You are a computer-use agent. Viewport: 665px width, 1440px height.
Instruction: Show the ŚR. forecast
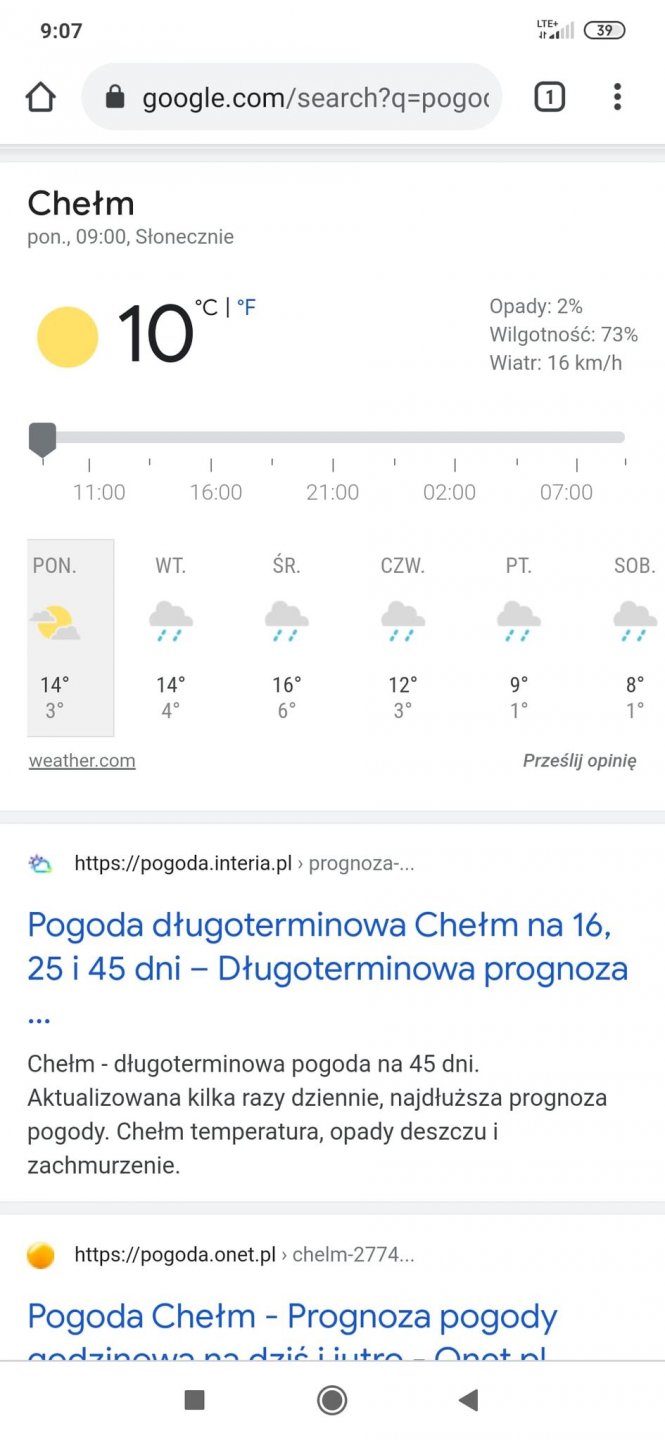[x=286, y=637]
